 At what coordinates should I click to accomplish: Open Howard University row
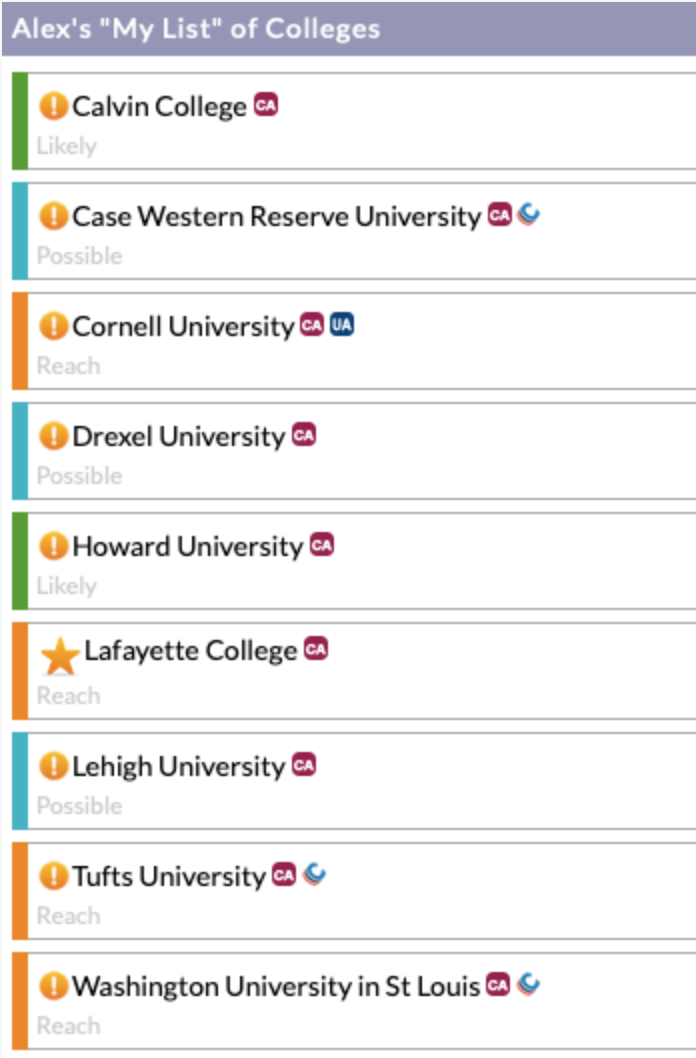tap(187, 547)
